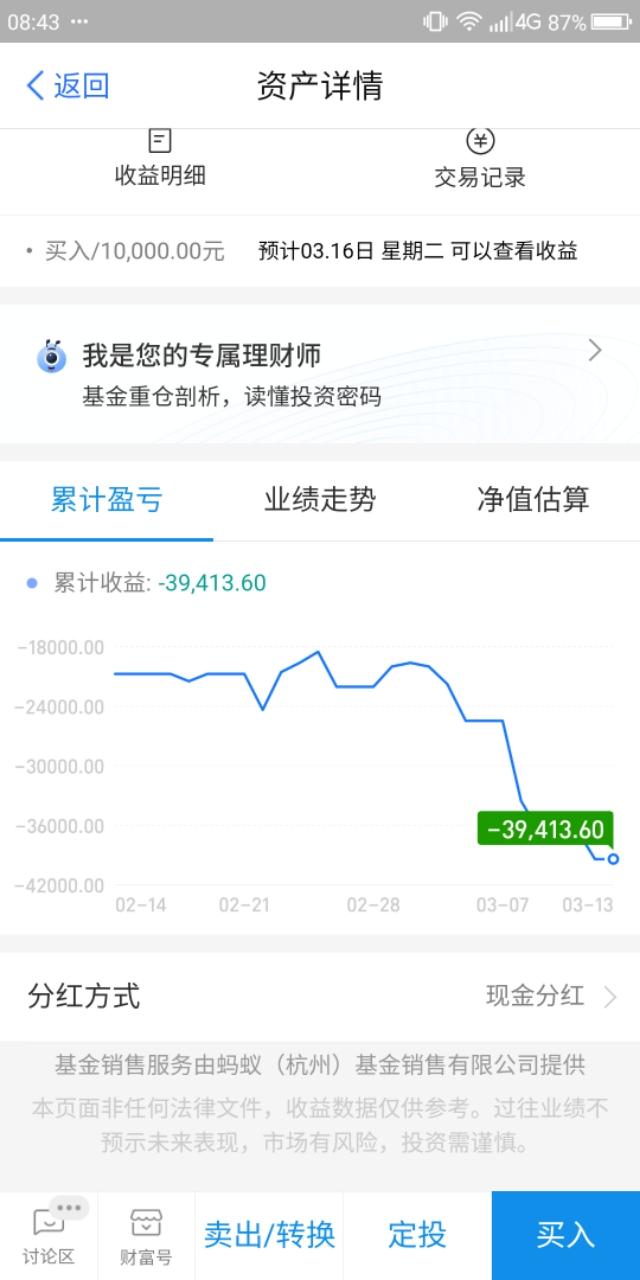Select the 累计盈亏 tab
The width and height of the screenshot is (640, 1280).
[106, 499]
